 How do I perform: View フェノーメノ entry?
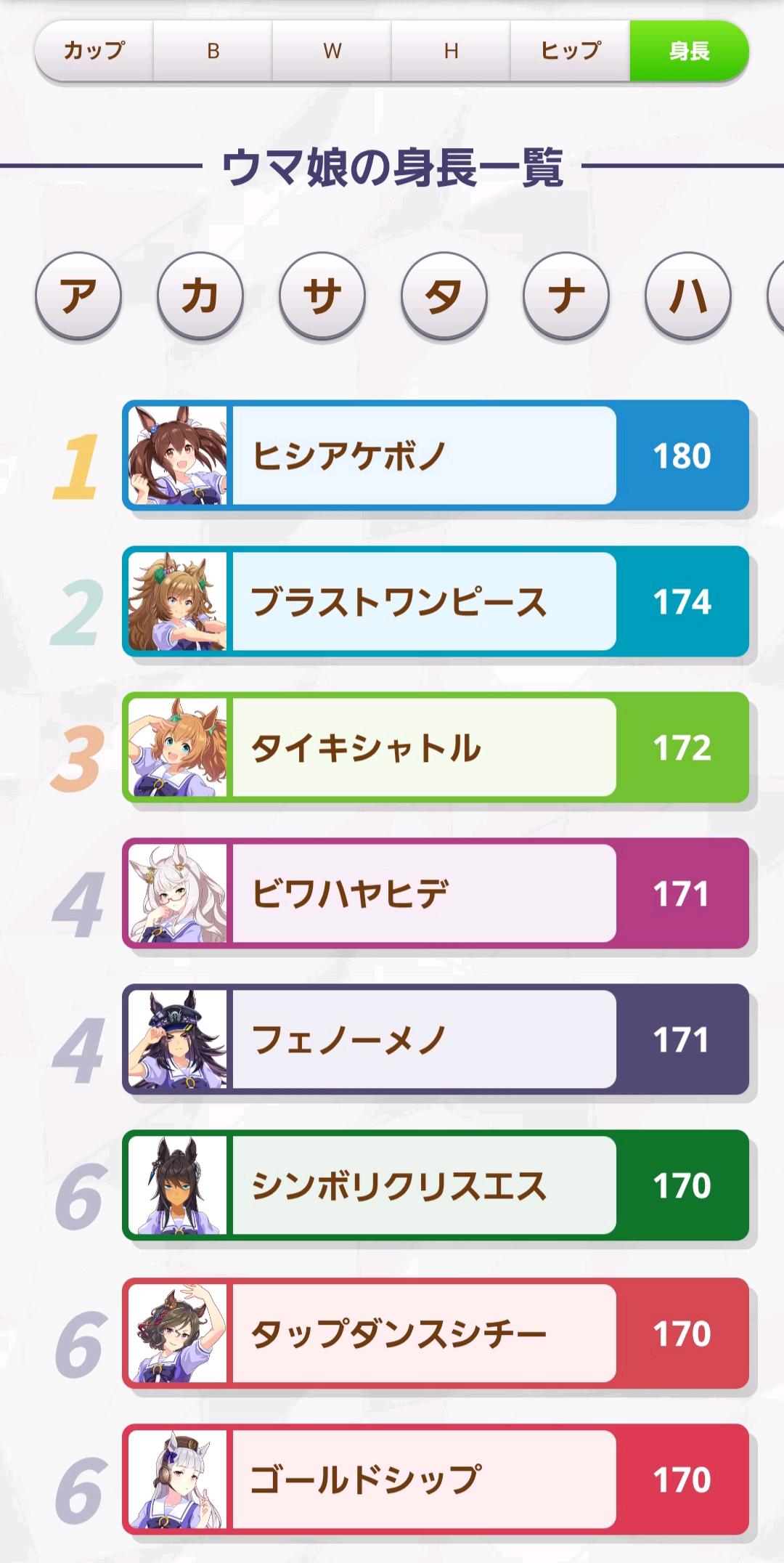[436, 1039]
